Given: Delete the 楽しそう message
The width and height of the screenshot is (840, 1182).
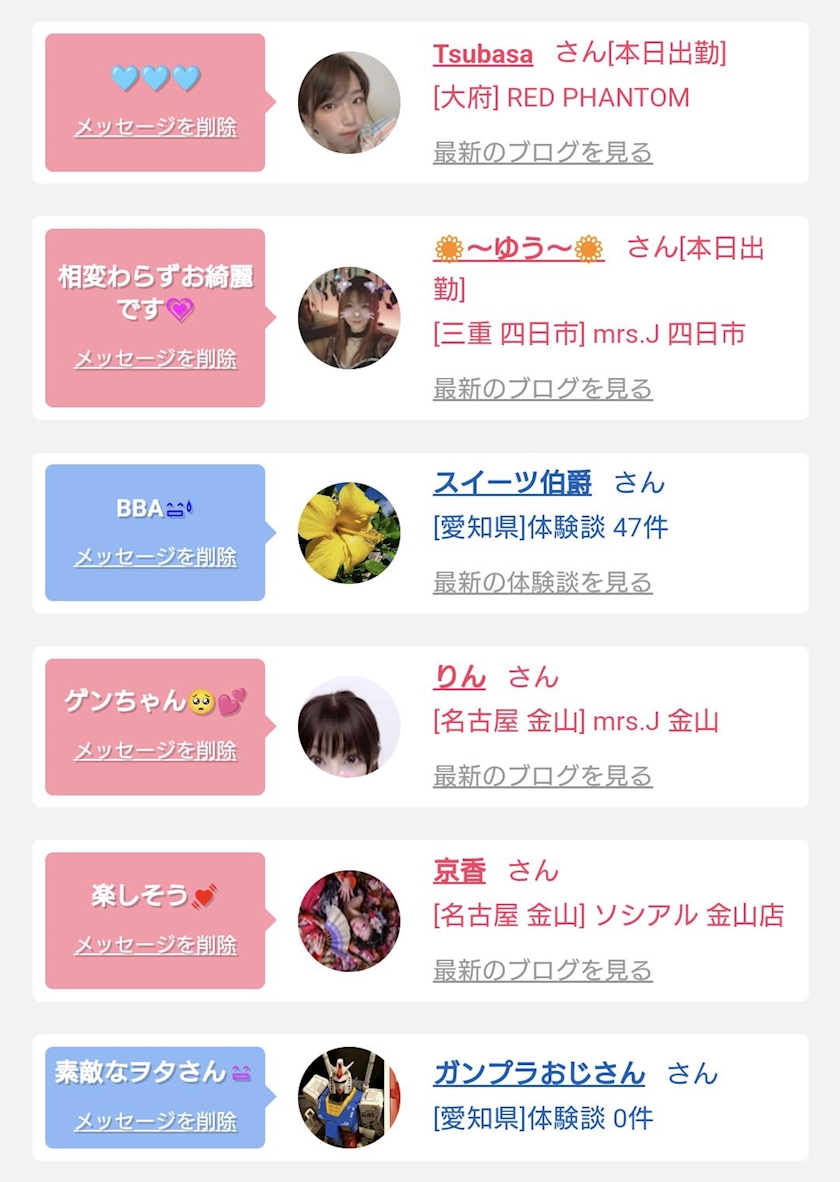Looking at the screenshot, I should click(155, 944).
